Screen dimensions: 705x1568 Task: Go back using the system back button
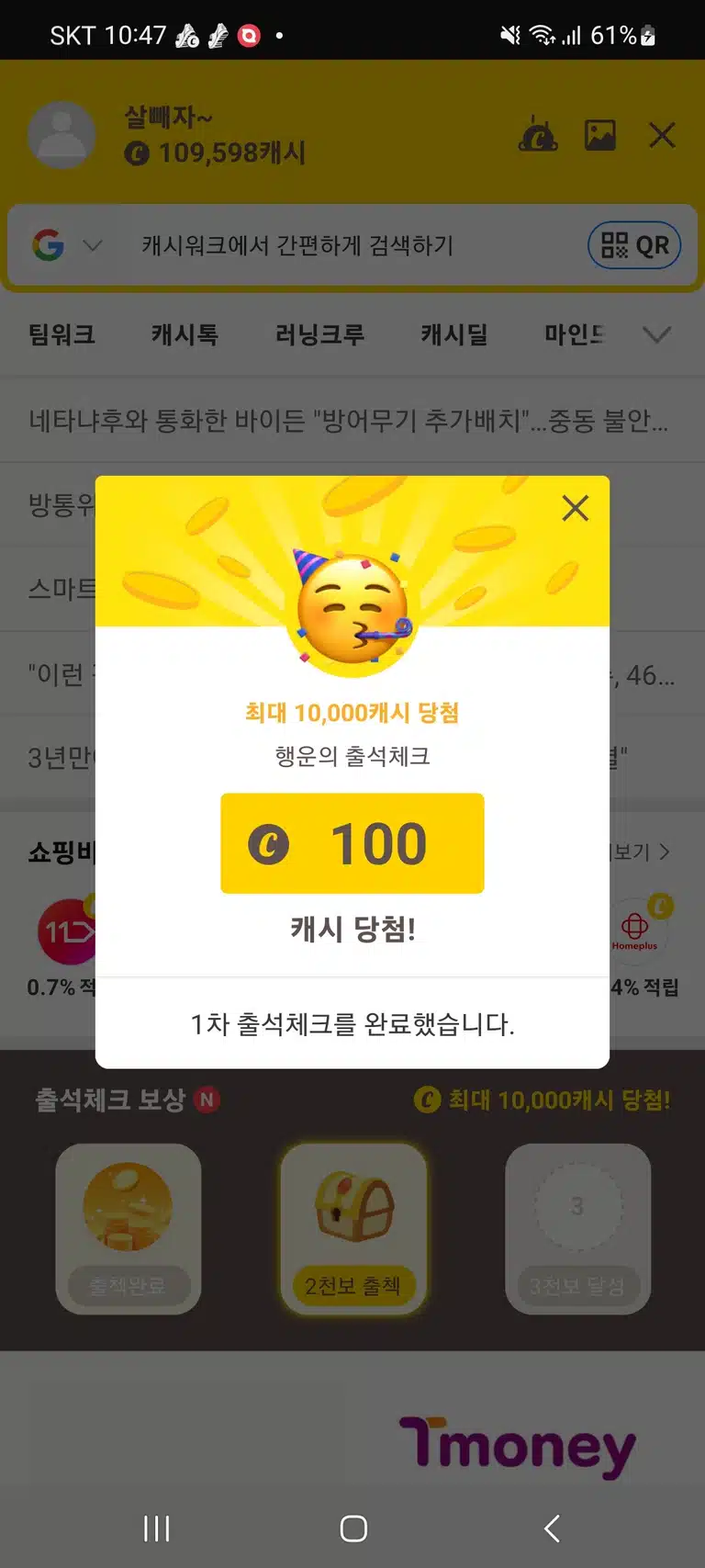(552, 1529)
